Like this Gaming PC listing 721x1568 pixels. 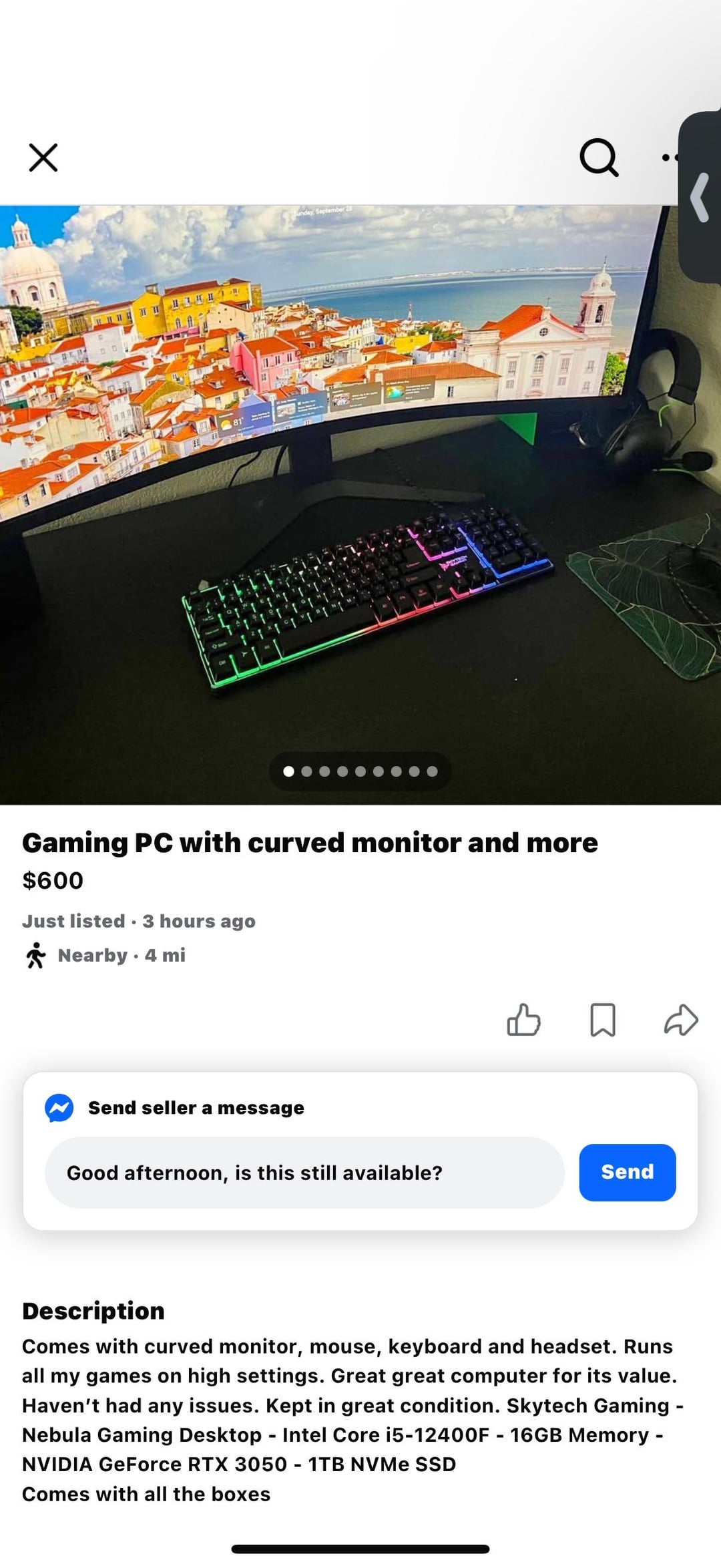tap(523, 1020)
